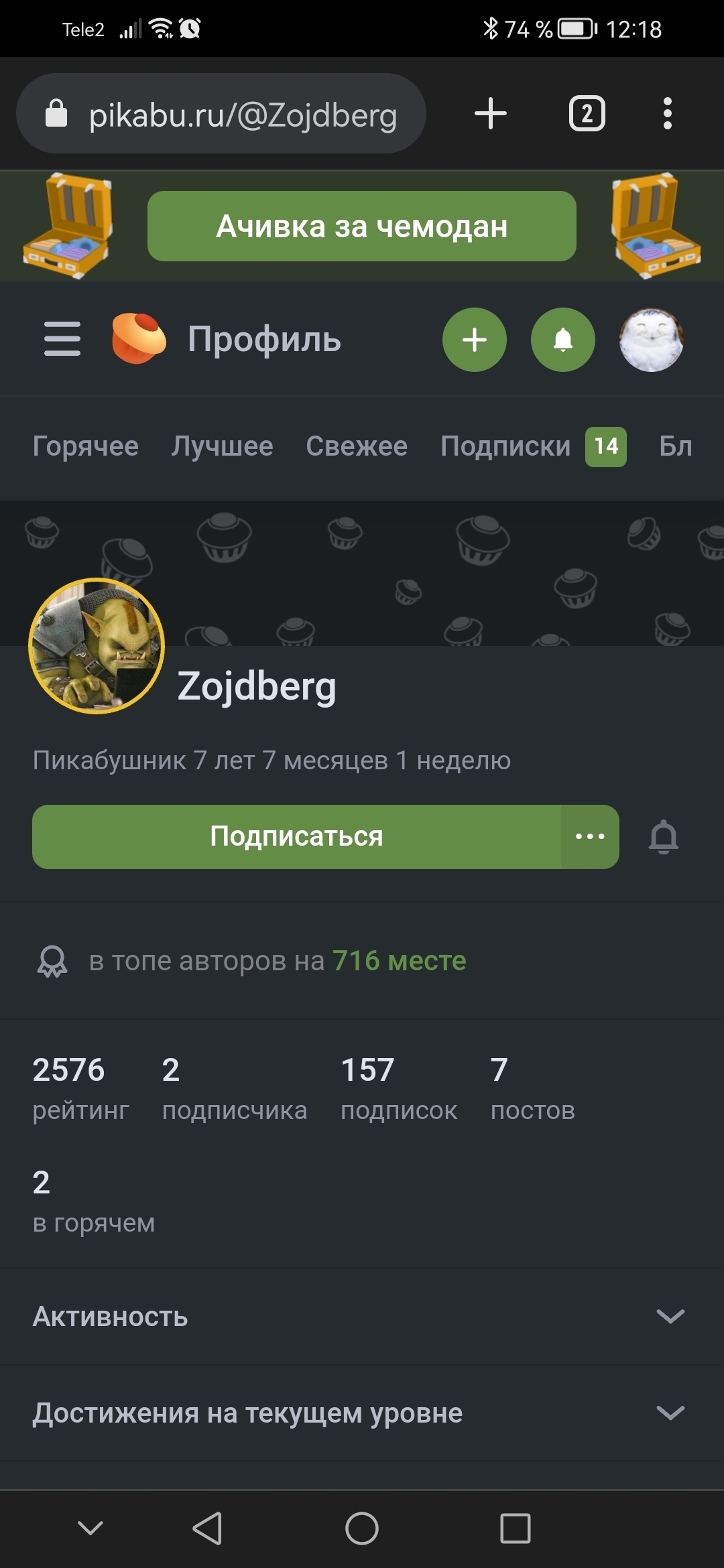Viewport: 724px width, 1568px height.
Task: Open the '716 месте' authors ranking link
Action: click(x=399, y=961)
